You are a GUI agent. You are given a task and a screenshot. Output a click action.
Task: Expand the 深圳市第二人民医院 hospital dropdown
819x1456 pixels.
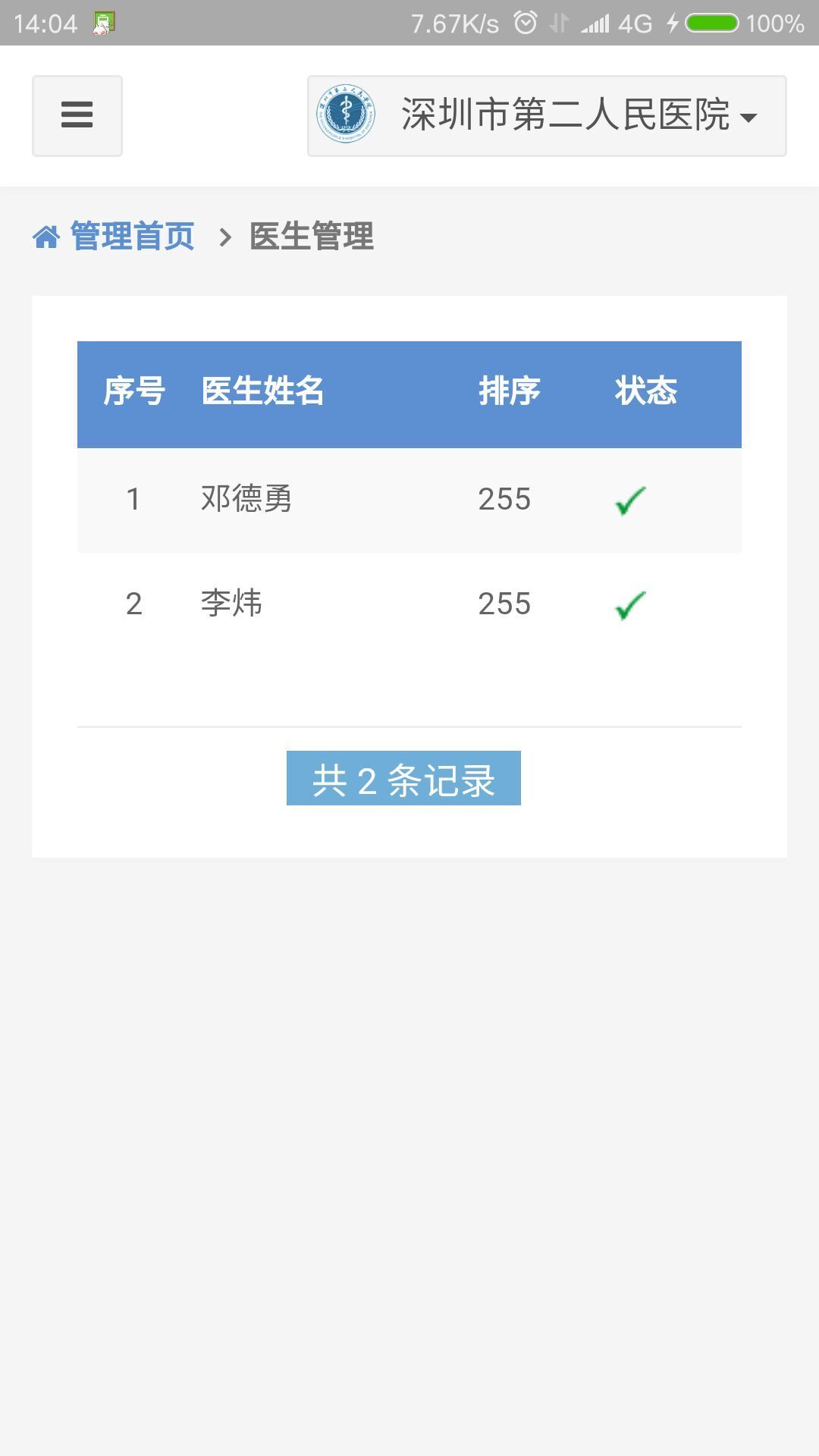click(x=546, y=116)
